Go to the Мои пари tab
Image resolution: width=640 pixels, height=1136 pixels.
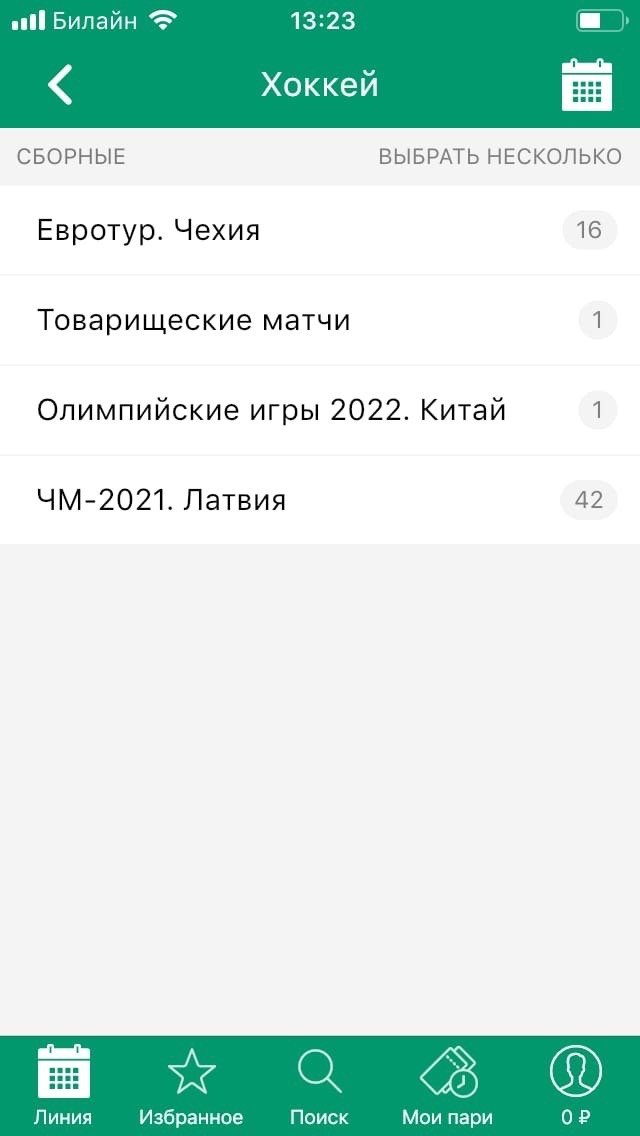[447, 1086]
